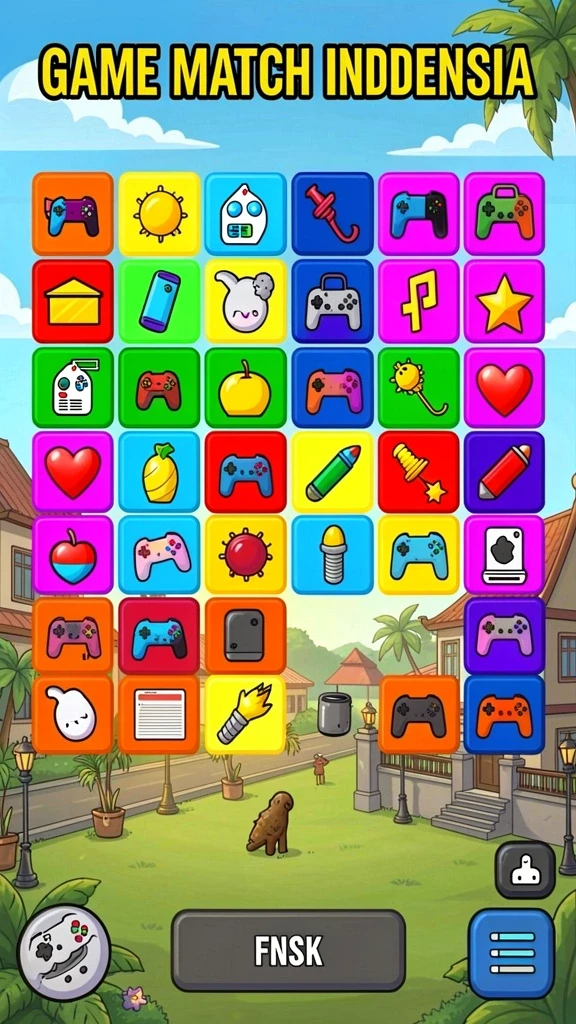576x1024 pixels.
Task: Open the blue list menu button
Action: click(x=512, y=953)
